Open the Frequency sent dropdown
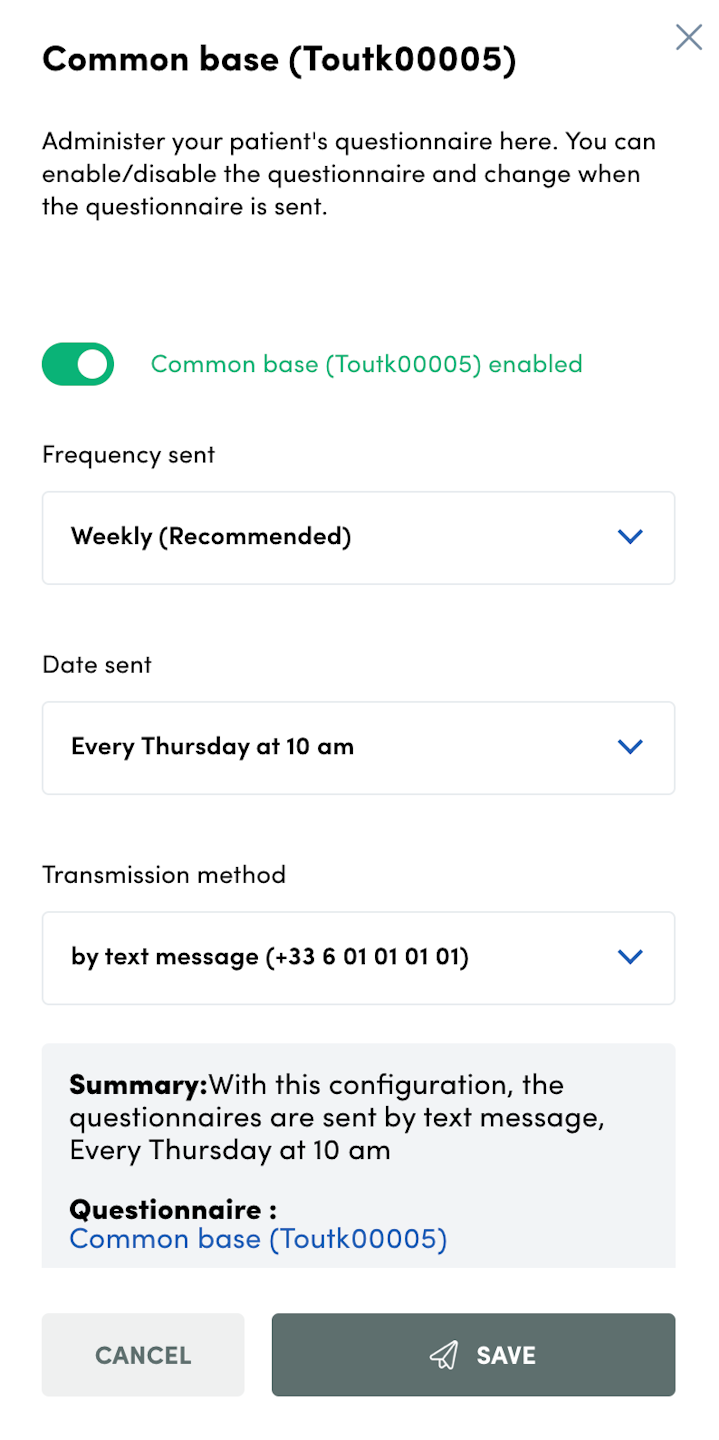The height and width of the screenshot is (1440, 719). (358, 537)
